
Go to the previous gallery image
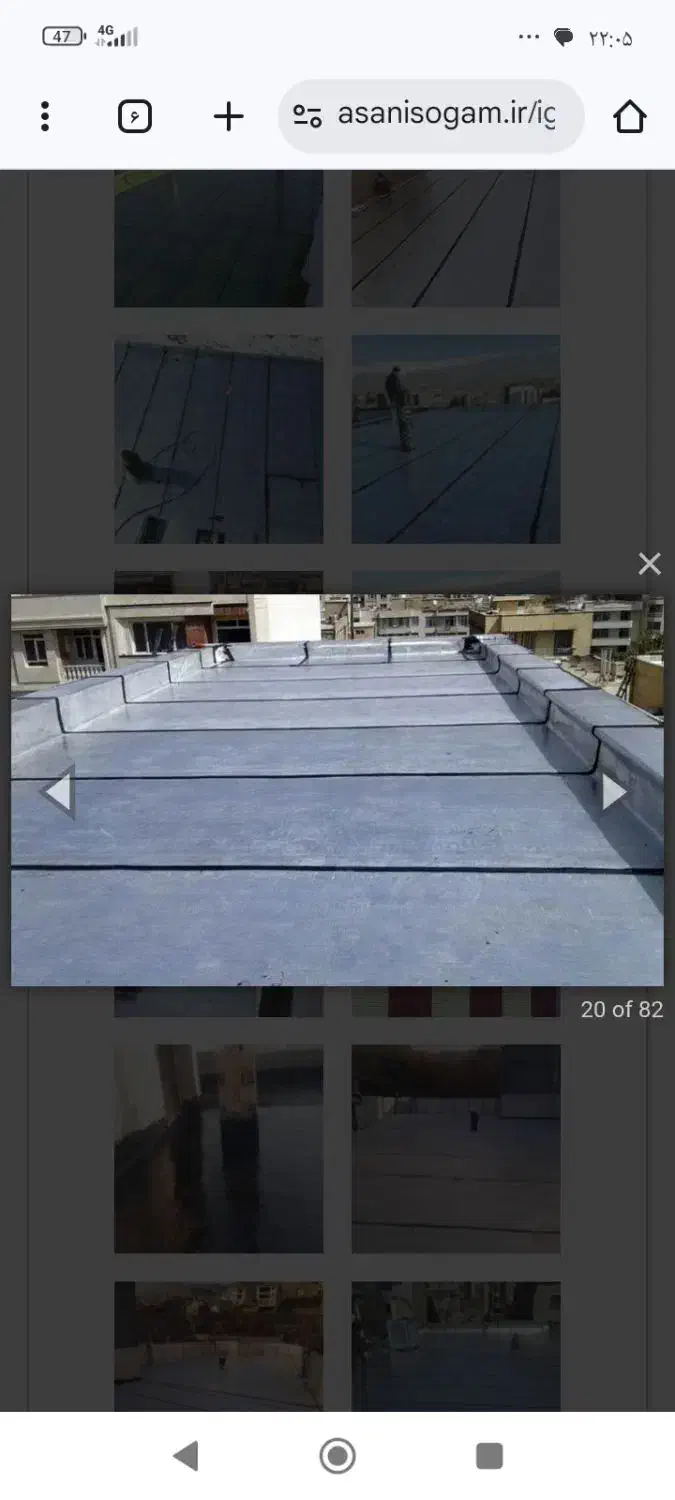click(58, 791)
